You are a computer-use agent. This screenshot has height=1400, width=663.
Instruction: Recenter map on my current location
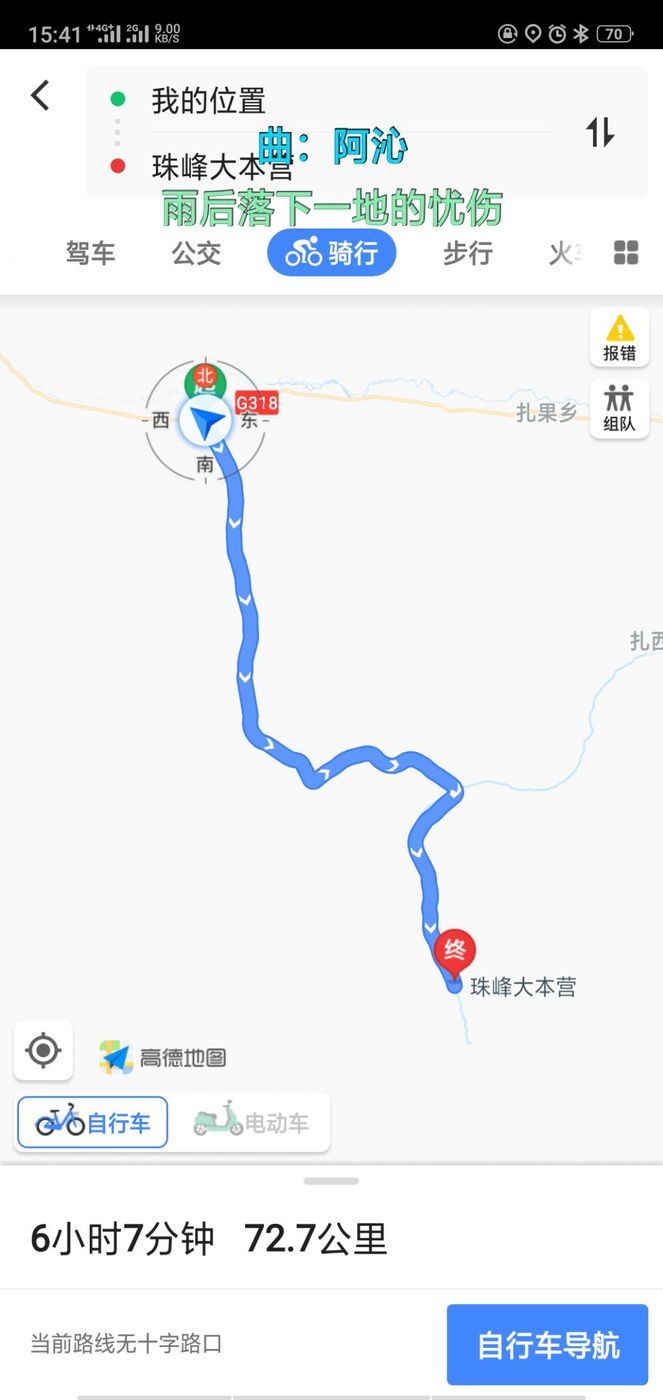point(43,1051)
